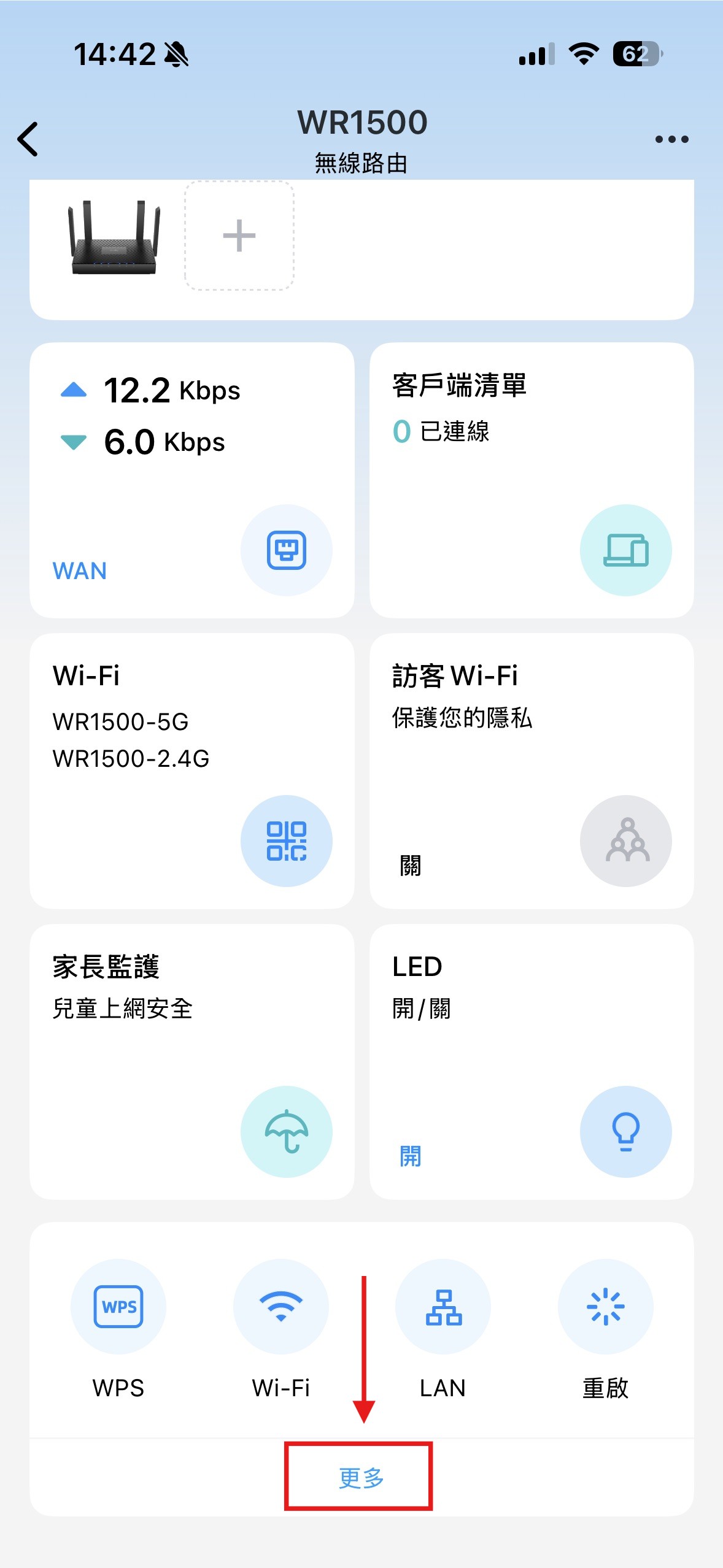Select the guest Wi-Fi people icon
This screenshot has height=1568, width=723.
tap(626, 841)
